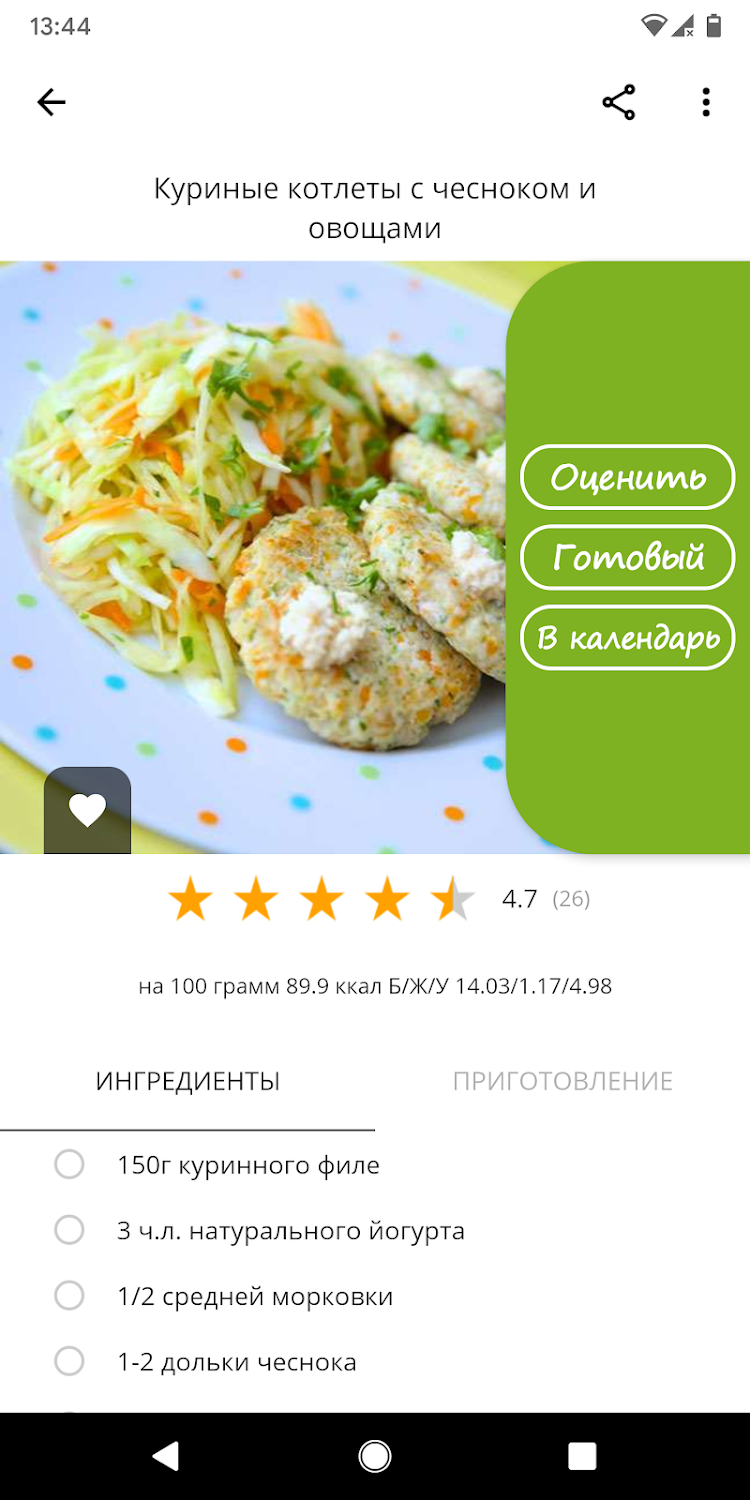Viewport: 750px width, 1500px height.
Task: Open recent apps from navigation bar
Action: [x=582, y=1456]
